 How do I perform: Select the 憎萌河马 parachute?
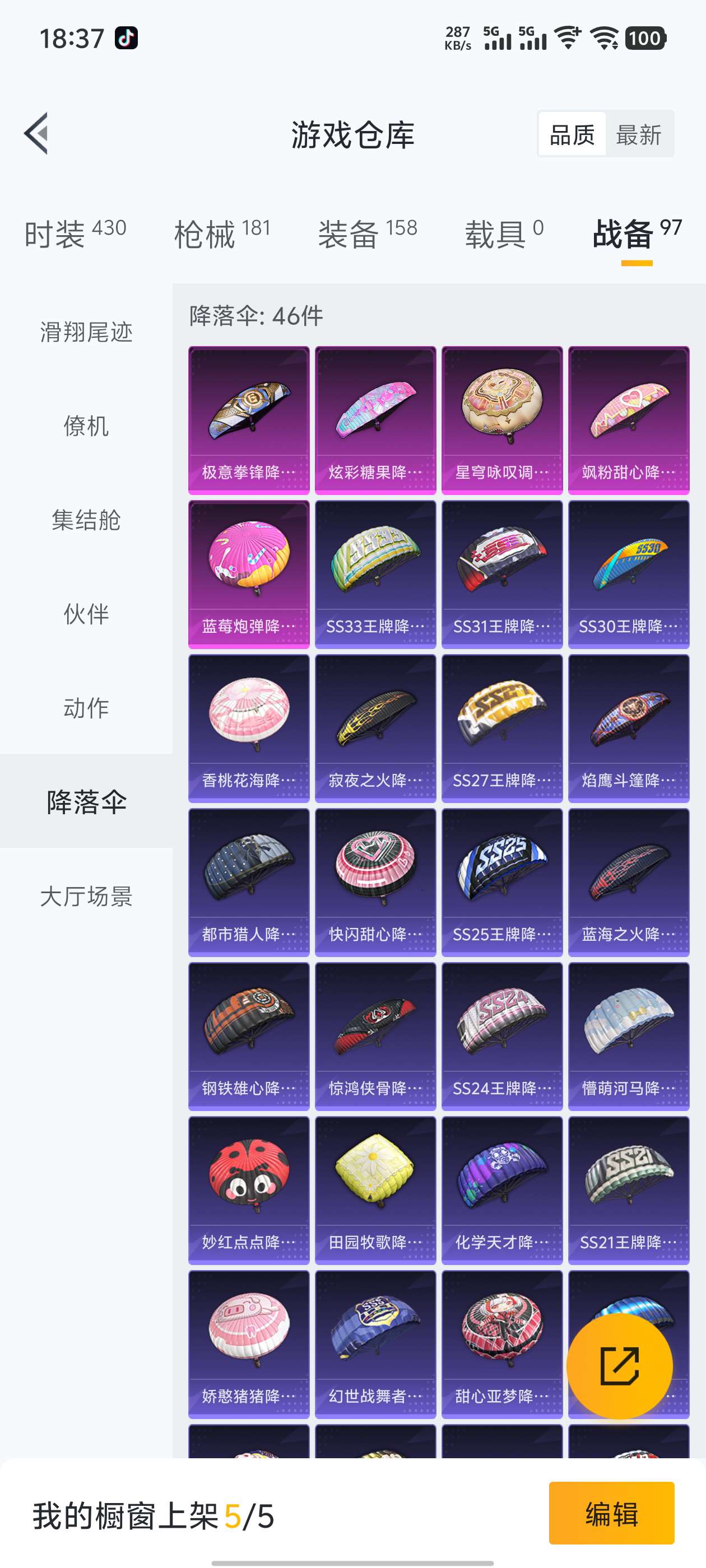628,1036
